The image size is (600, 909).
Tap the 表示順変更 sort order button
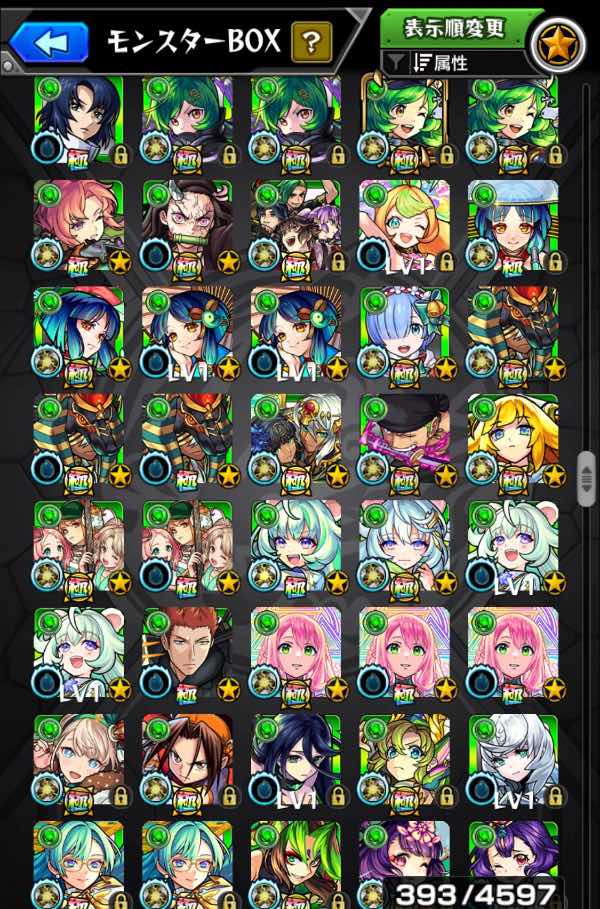pyautogui.click(x=454, y=28)
